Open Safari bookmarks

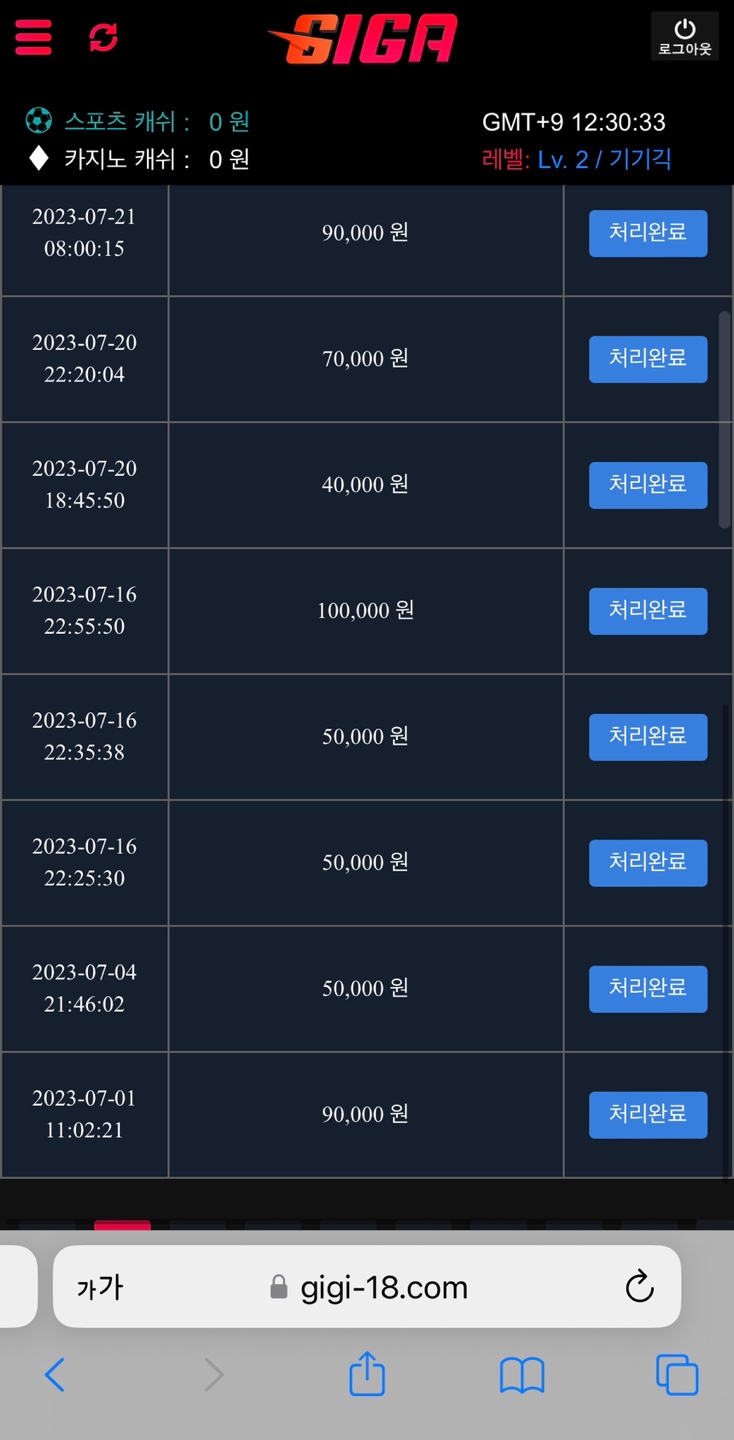(521, 1376)
